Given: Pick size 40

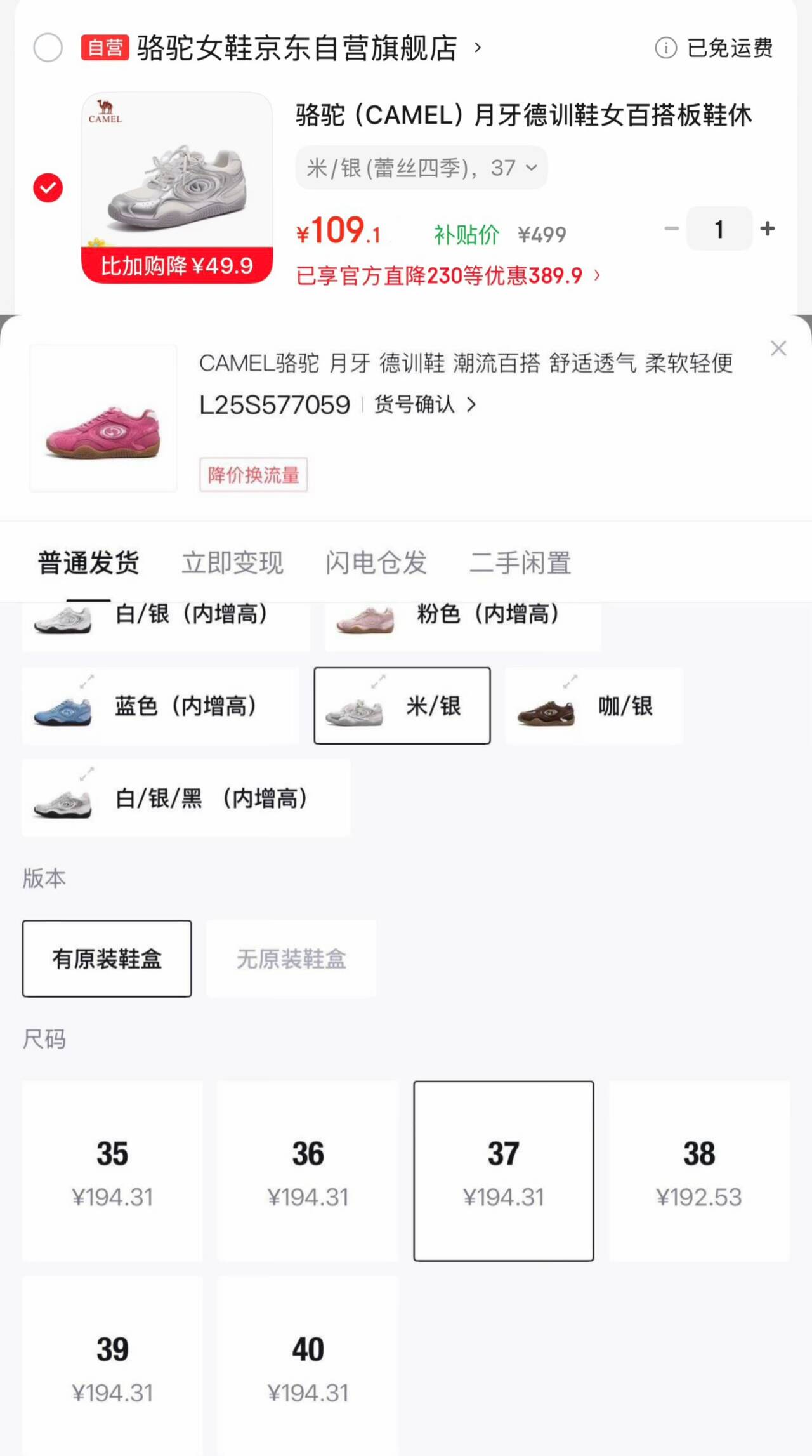Looking at the screenshot, I should (308, 1365).
